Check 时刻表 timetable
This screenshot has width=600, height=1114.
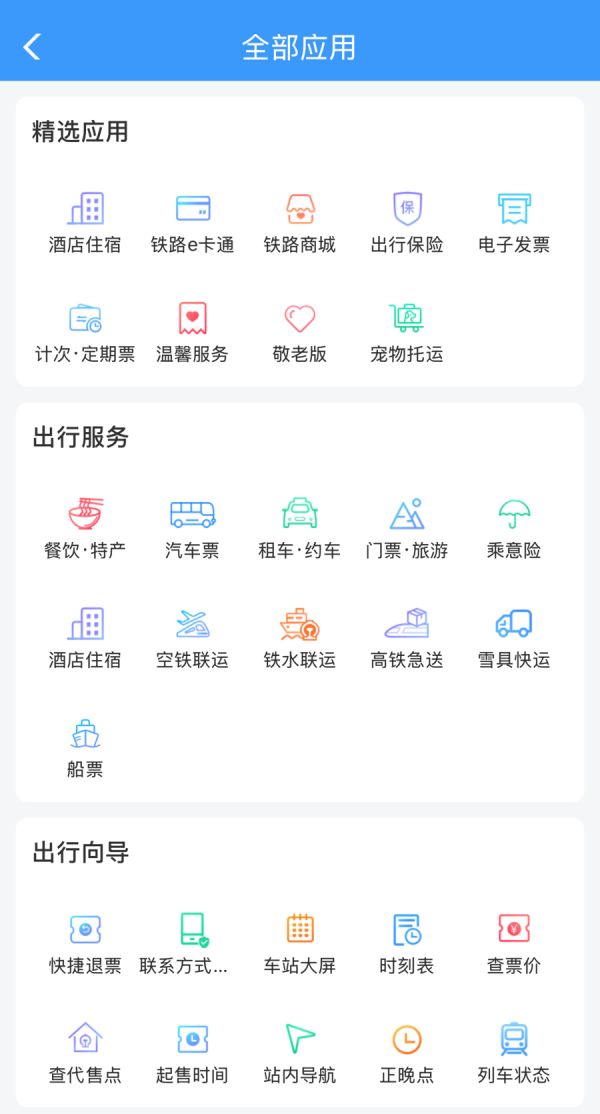coord(407,944)
